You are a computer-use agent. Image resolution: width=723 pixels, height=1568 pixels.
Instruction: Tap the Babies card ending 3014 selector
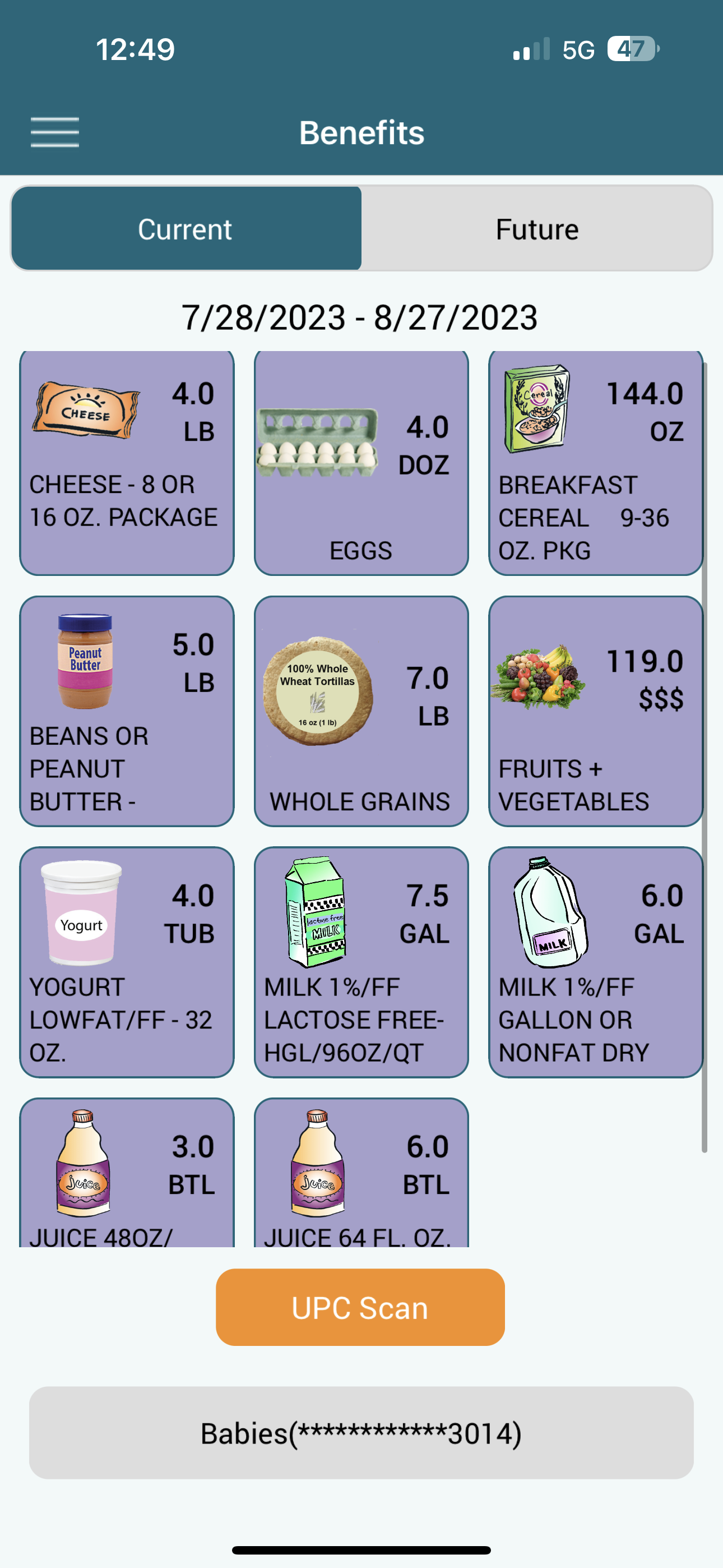[361, 1432]
